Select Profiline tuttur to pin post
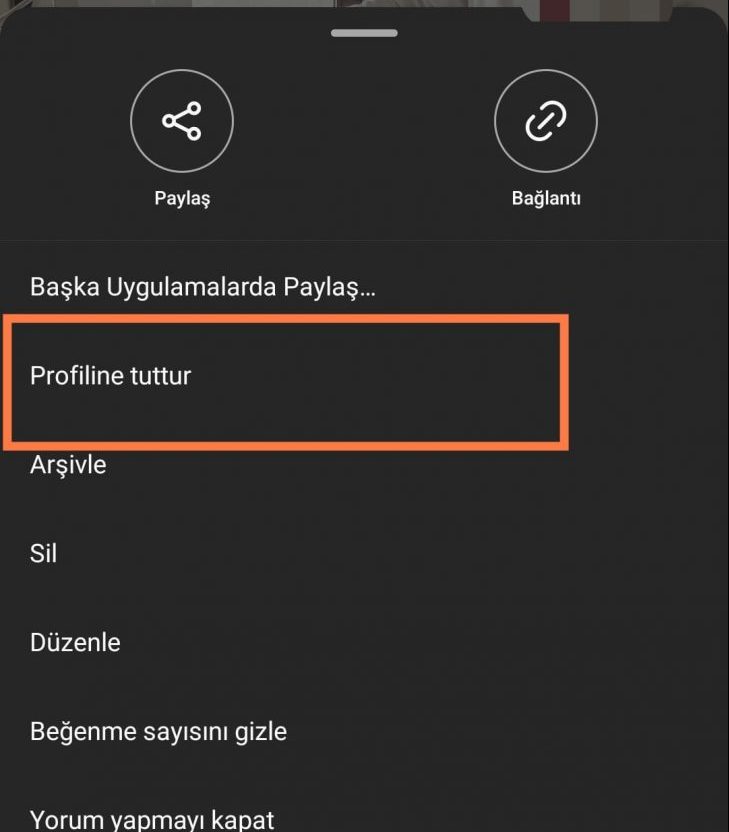Image resolution: width=729 pixels, height=832 pixels. click(111, 377)
